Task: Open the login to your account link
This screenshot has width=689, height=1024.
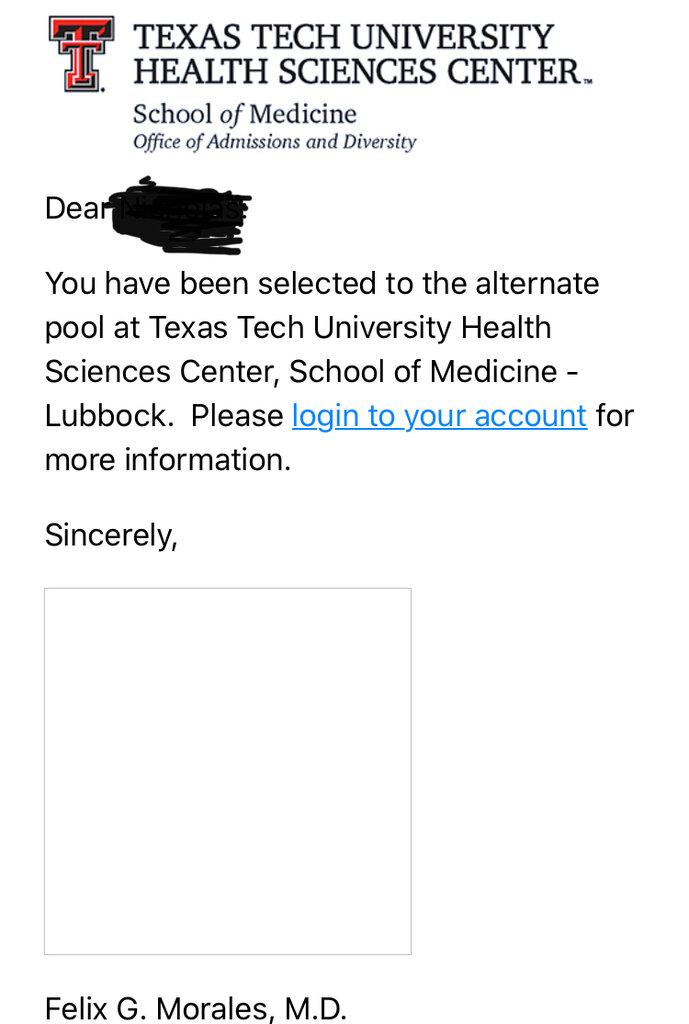Action: point(439,415)
